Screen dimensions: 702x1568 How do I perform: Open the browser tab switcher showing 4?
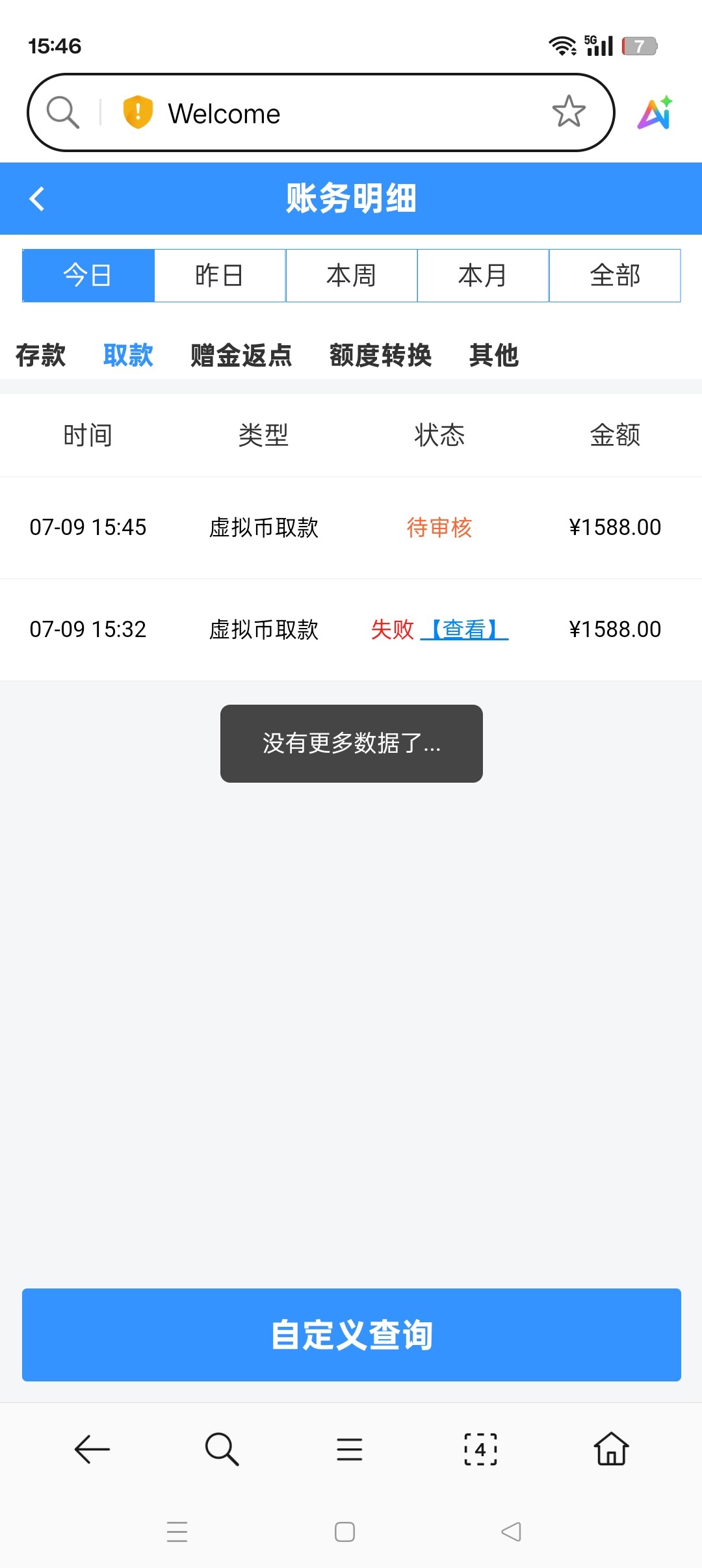pyautogui.click(x=480, y=1449)
